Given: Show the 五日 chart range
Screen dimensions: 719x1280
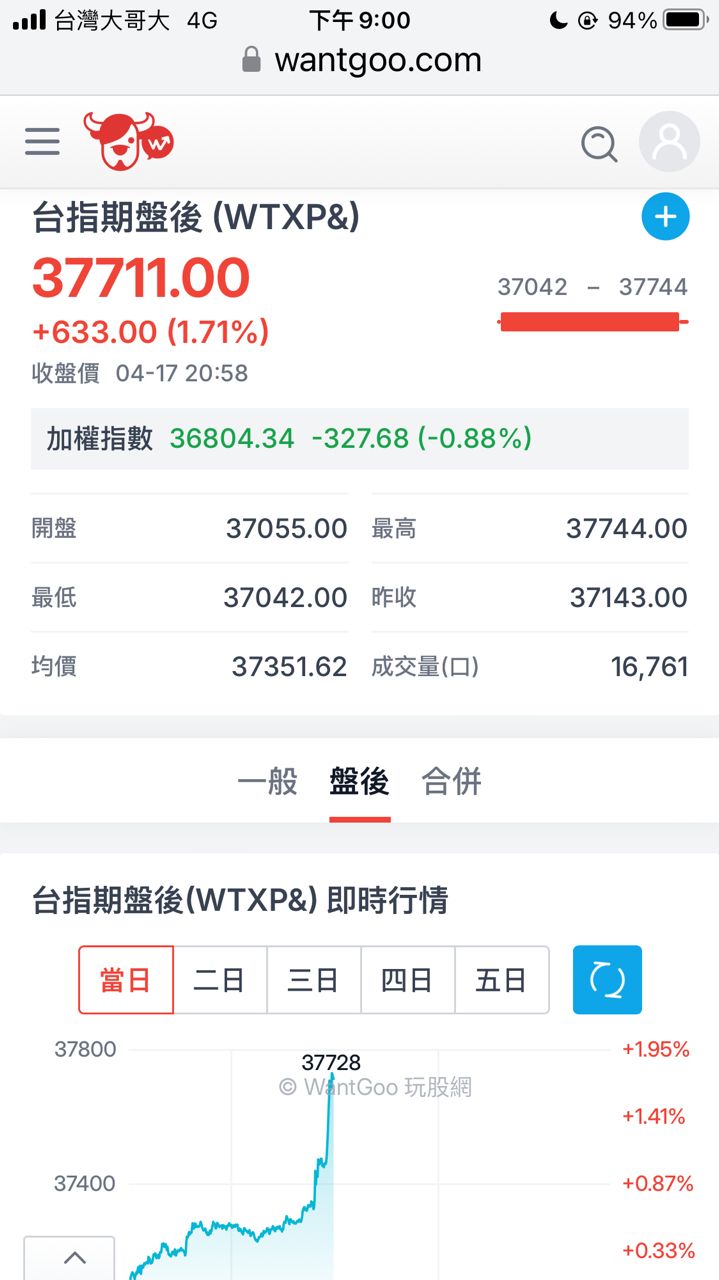Looking at the screenshot, I should click(x=502, y=980).
